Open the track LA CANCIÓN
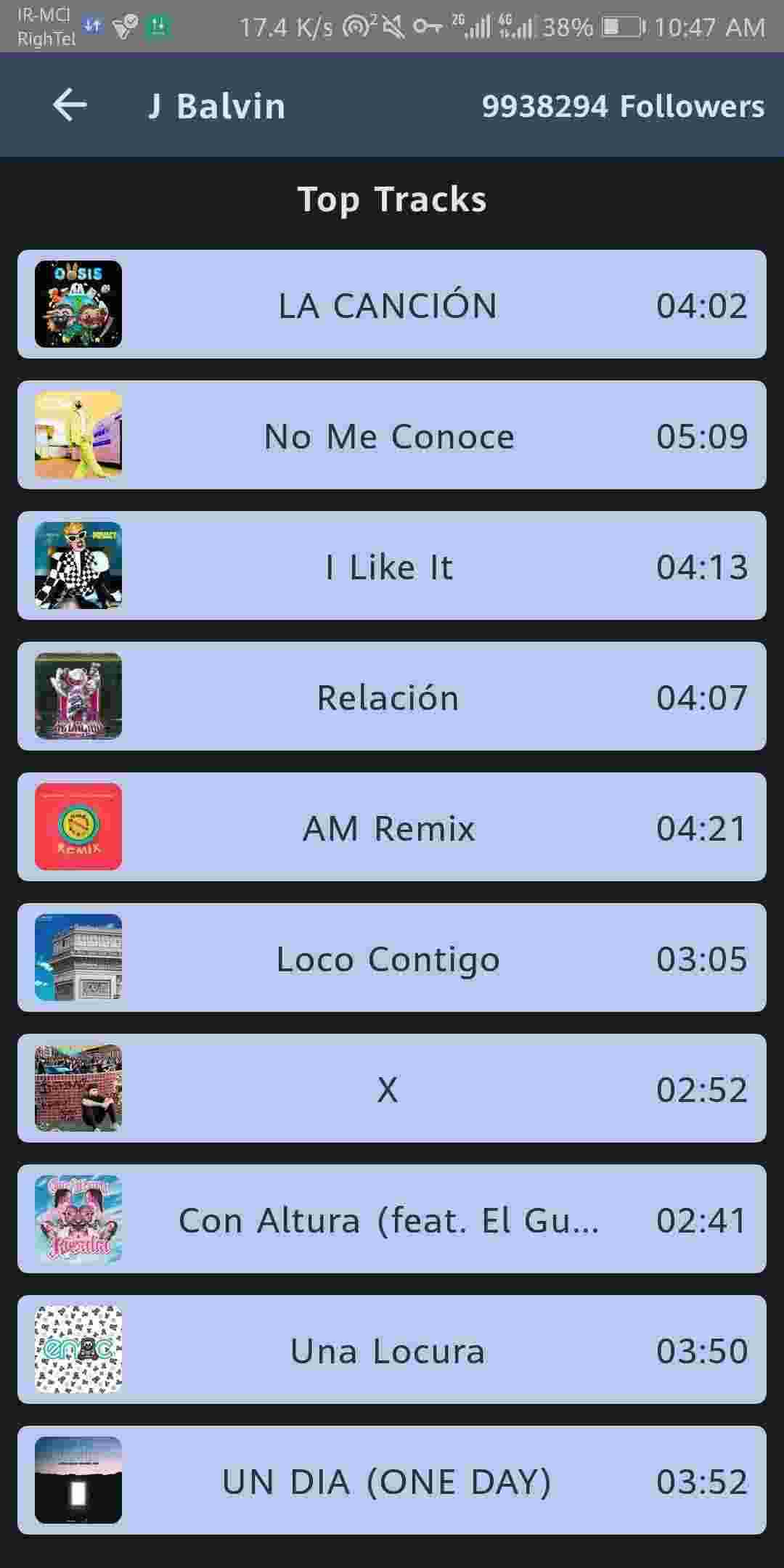784x1568 pixels. 391,305
